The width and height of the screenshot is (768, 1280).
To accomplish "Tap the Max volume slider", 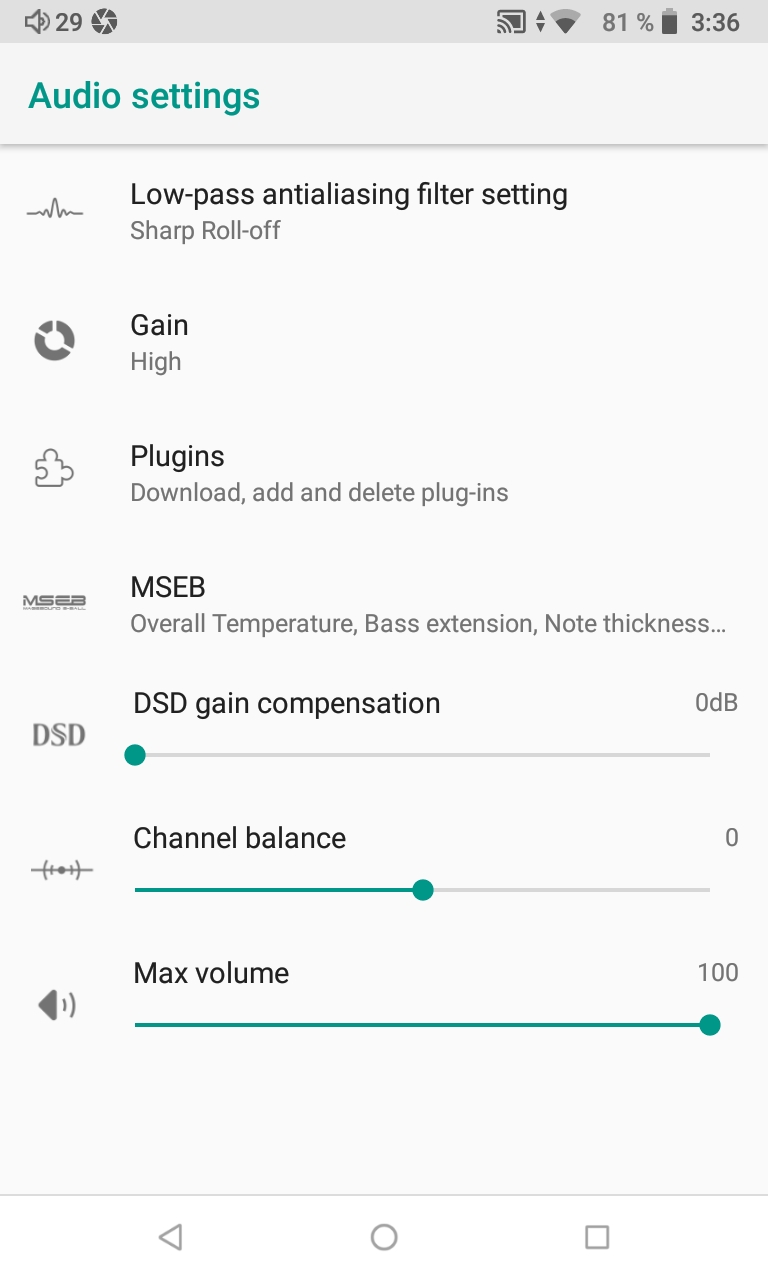I will (x=422, y=1025).
